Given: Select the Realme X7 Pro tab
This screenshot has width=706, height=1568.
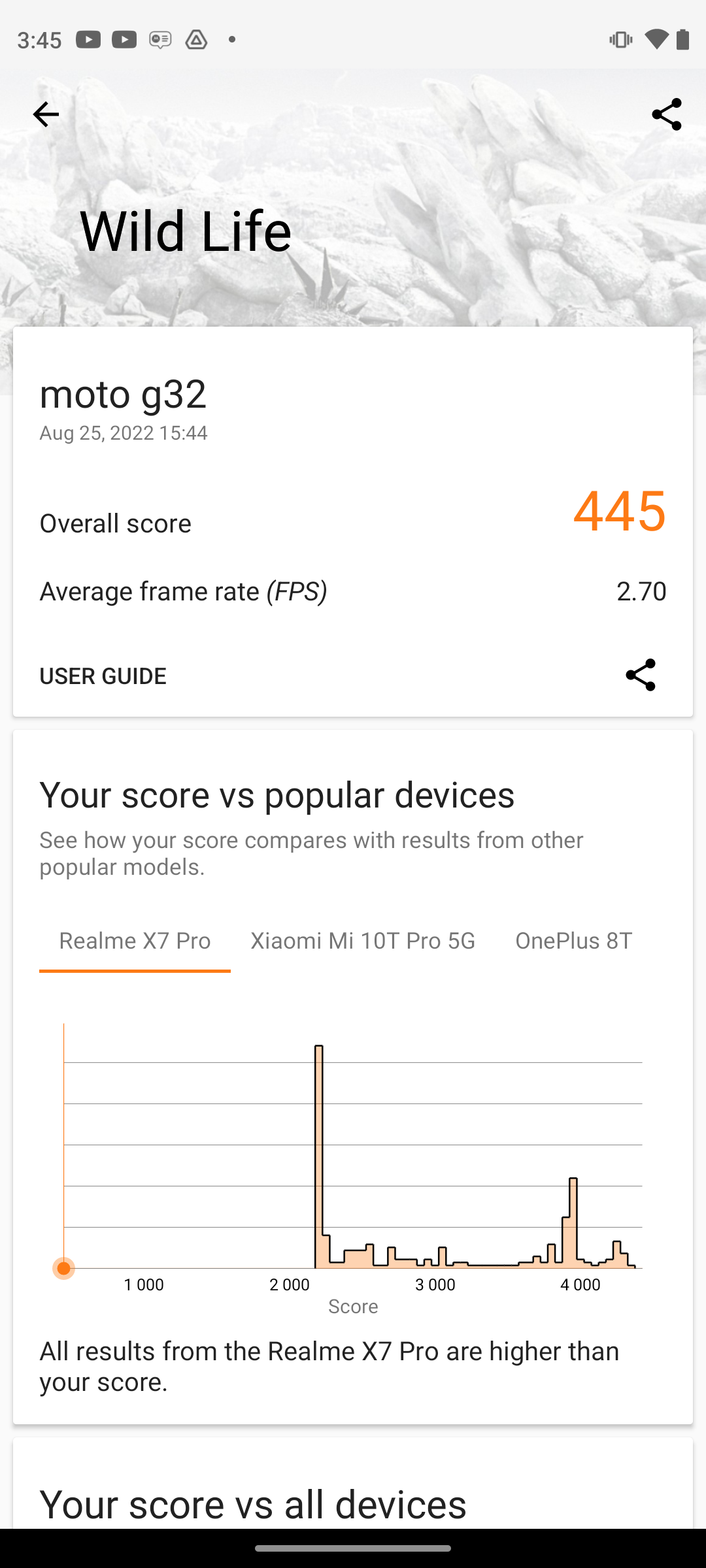Looking at the screenshot, I should point(135,941).
